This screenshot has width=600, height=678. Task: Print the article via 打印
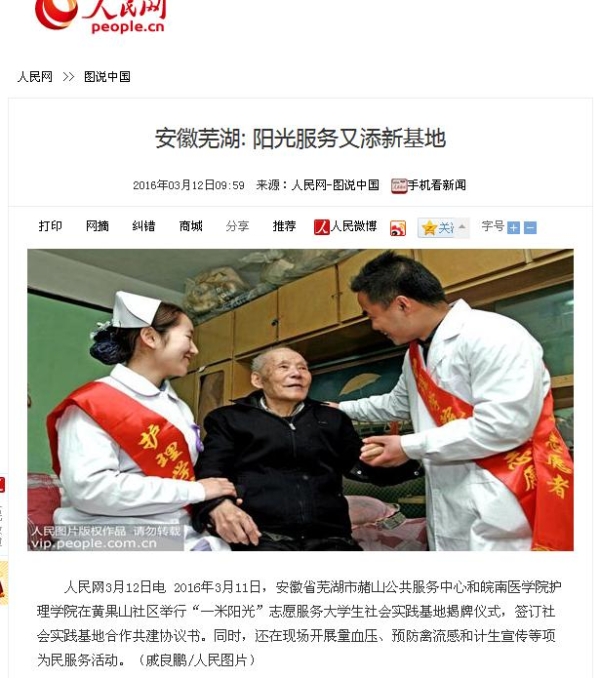tap(50, 227)
